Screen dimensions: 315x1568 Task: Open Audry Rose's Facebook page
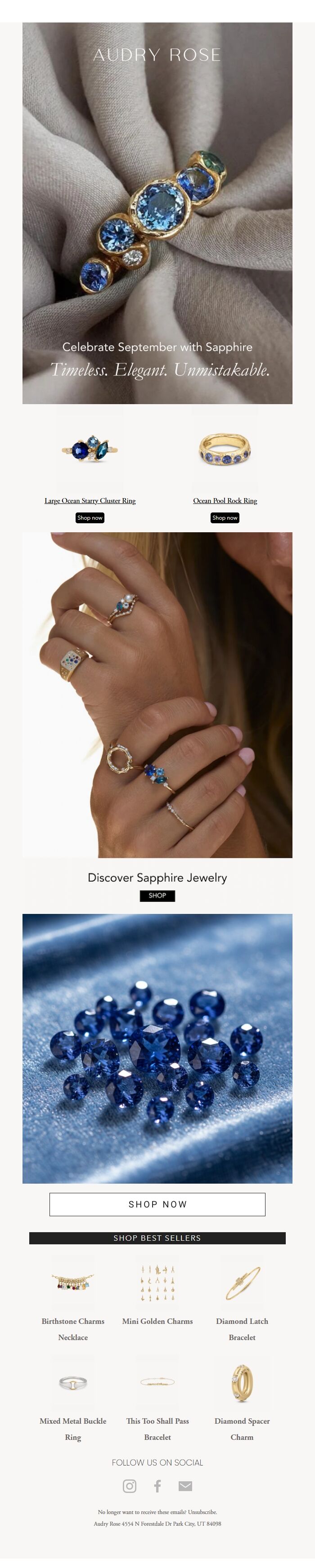[x=157, y=1486]
